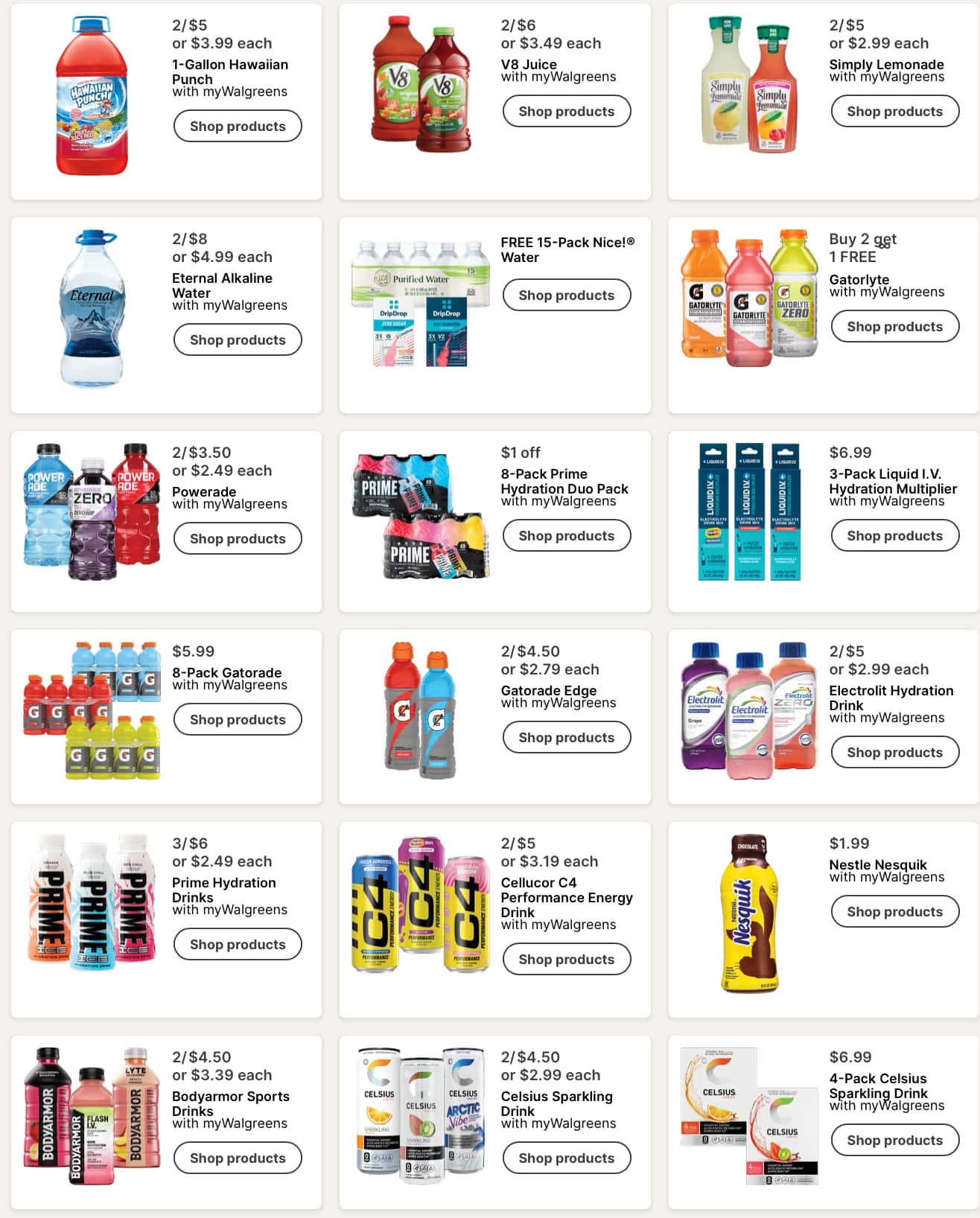Shop products for Simply Lemonade

pyautogui.click(x=894, y=111)
